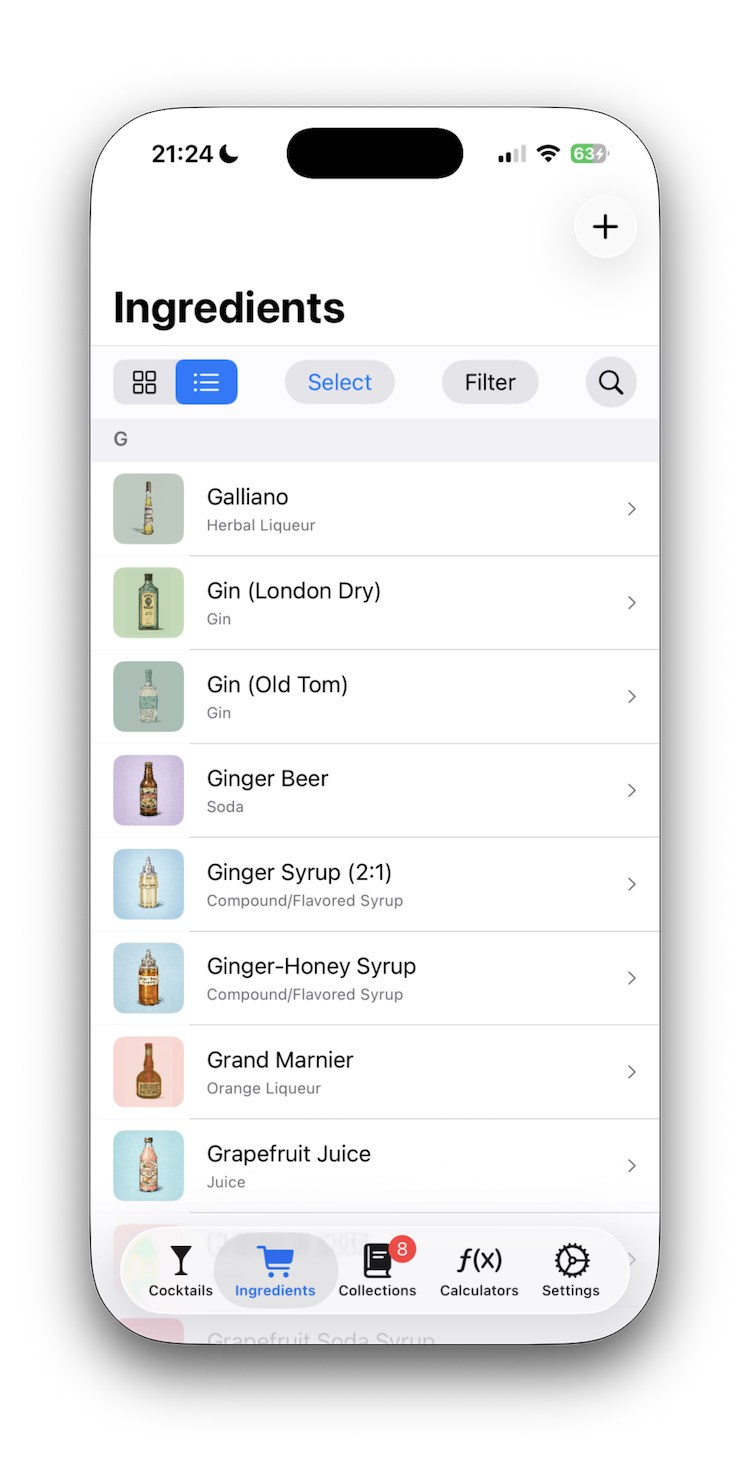750x1460 pixels.
Task: Open the Galliano ingredient
Action: coord(375,509)
